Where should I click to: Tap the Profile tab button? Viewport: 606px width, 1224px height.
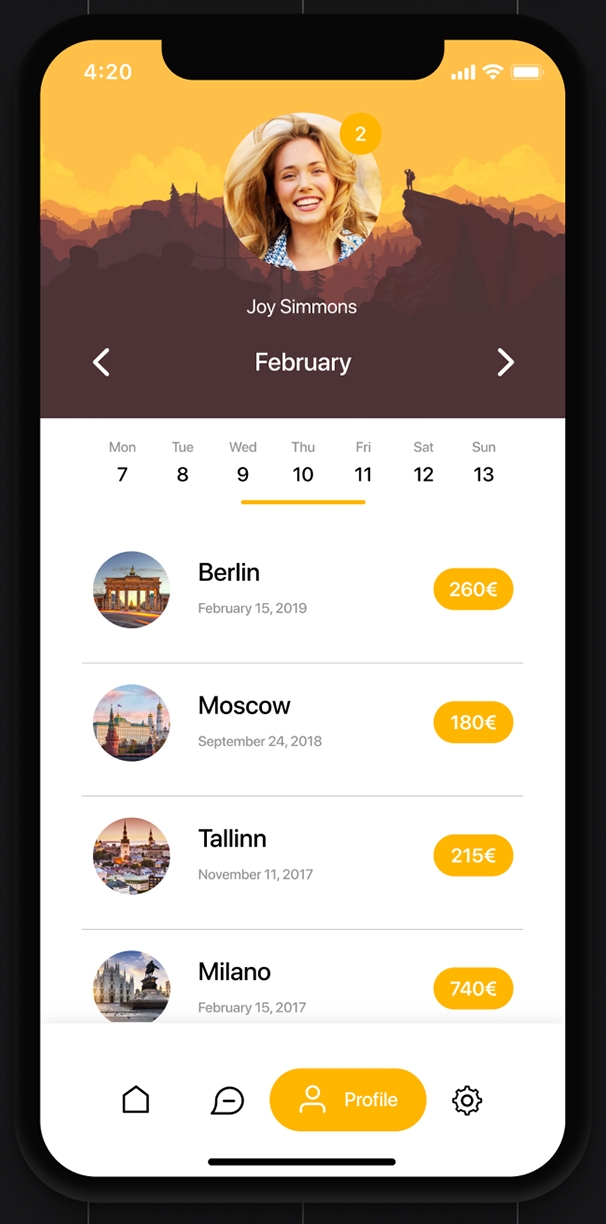coord(348,1100)
